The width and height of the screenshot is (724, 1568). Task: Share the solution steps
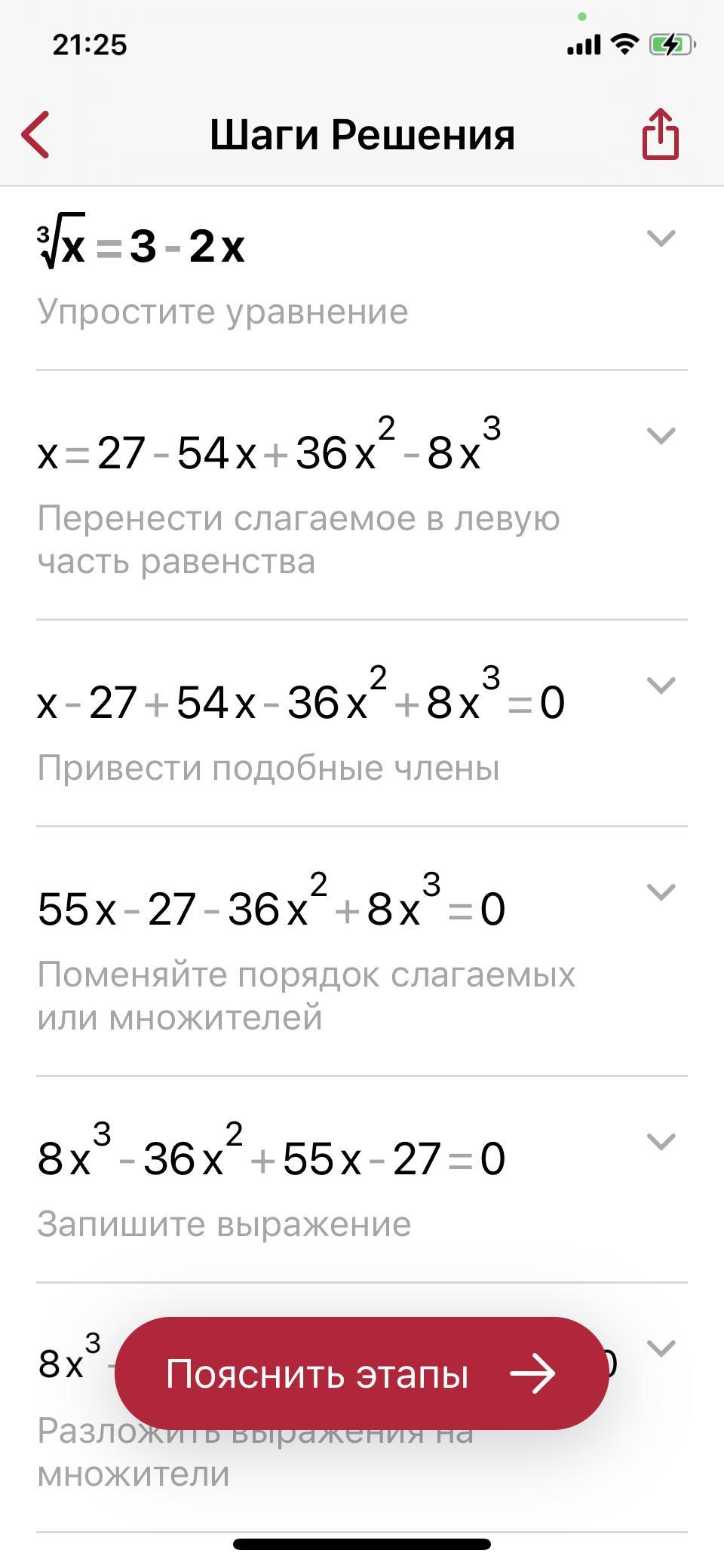point(661,134)
